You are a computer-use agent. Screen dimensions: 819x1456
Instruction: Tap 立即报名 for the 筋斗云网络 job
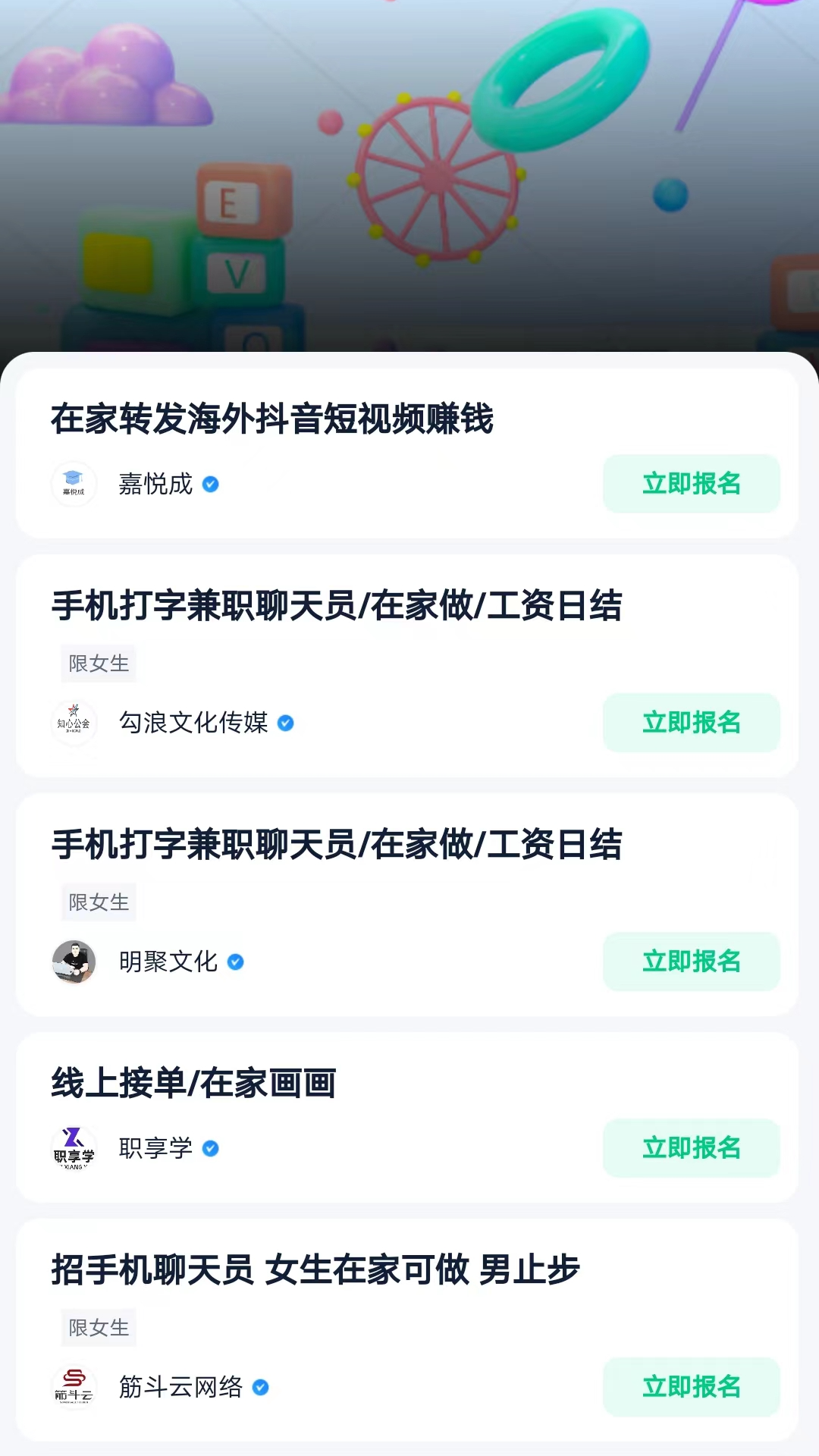[x=691, y=1387]
